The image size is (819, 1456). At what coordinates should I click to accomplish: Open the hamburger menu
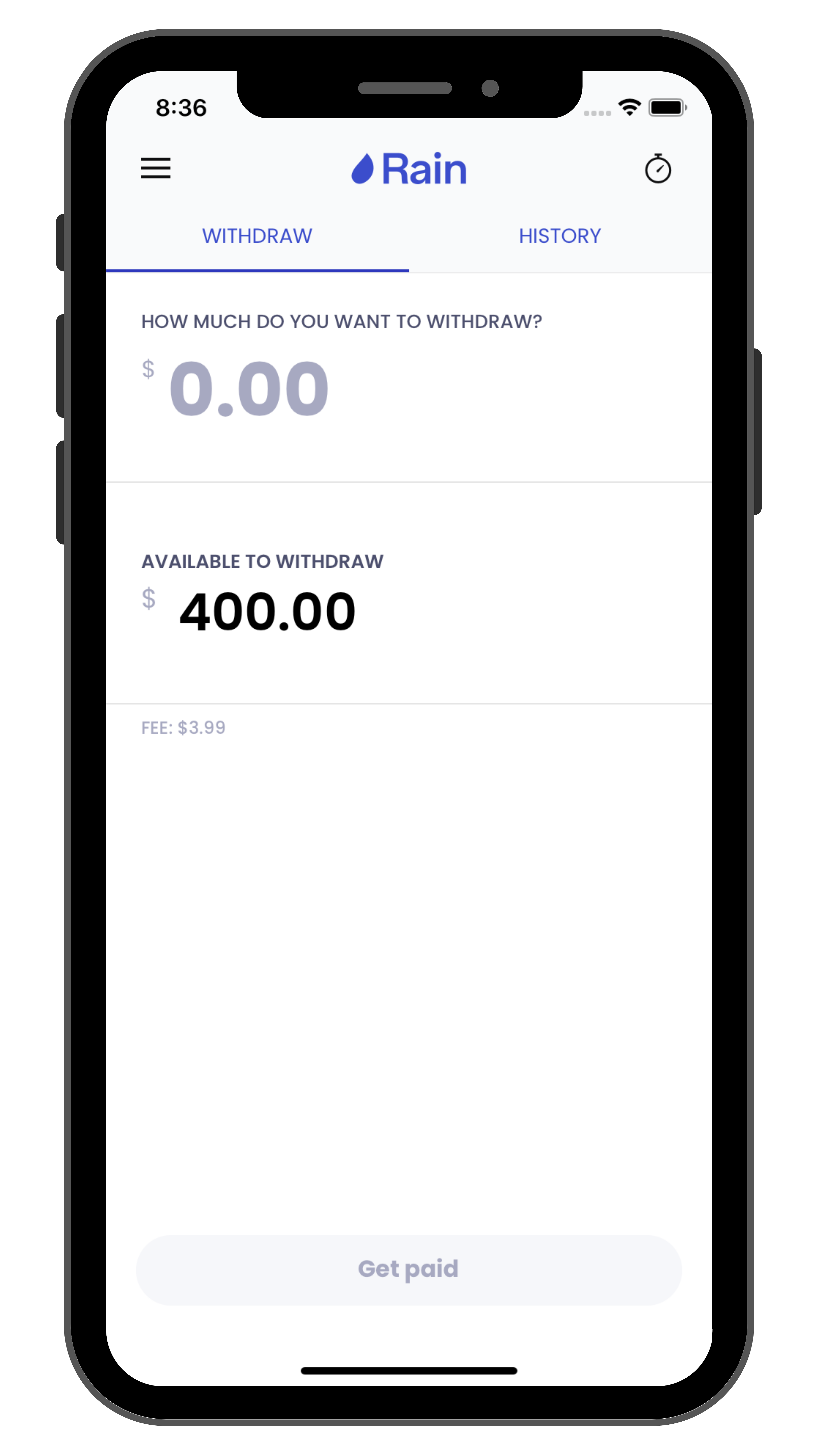(x=155, y=168)
